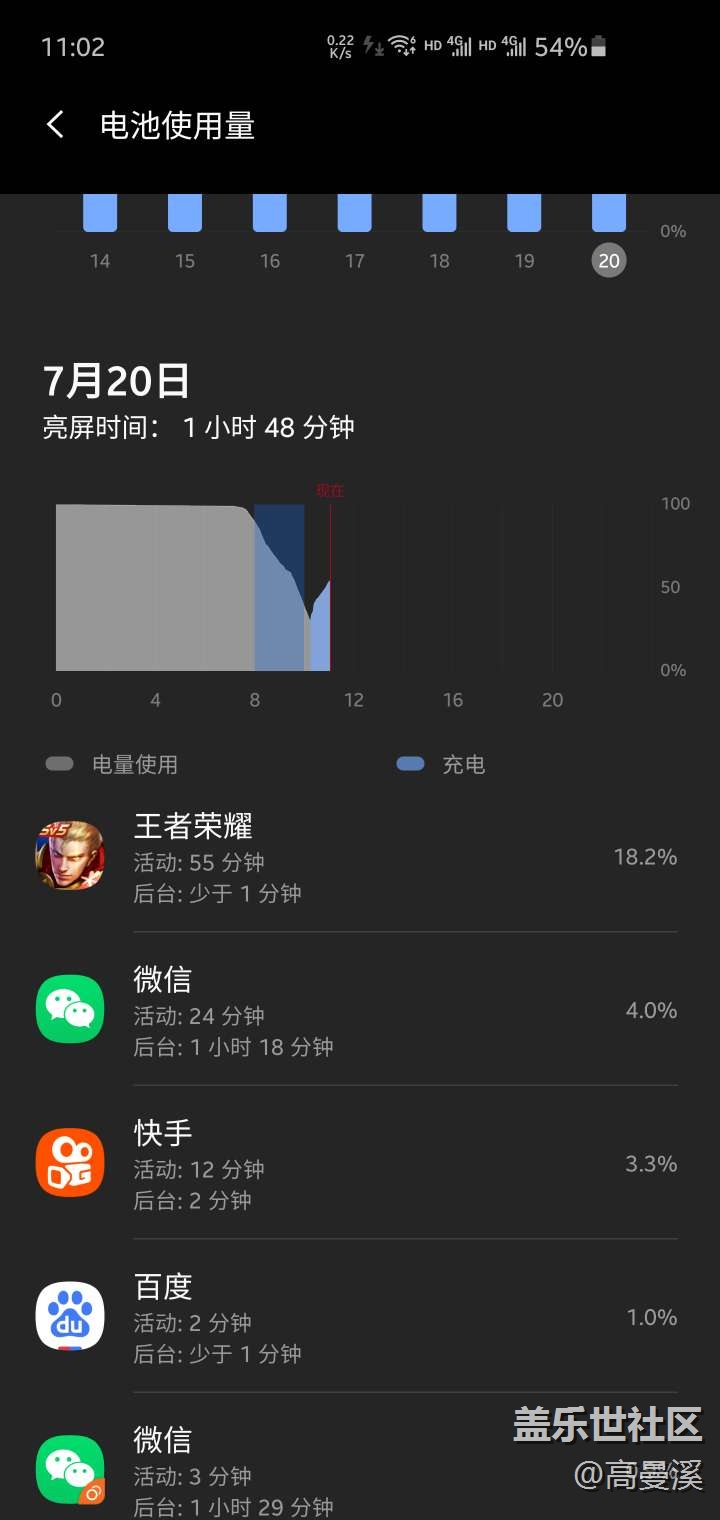The image size is (720, 1520).
Task: Select day 19 bar in chart
Action: click(524, 213)
